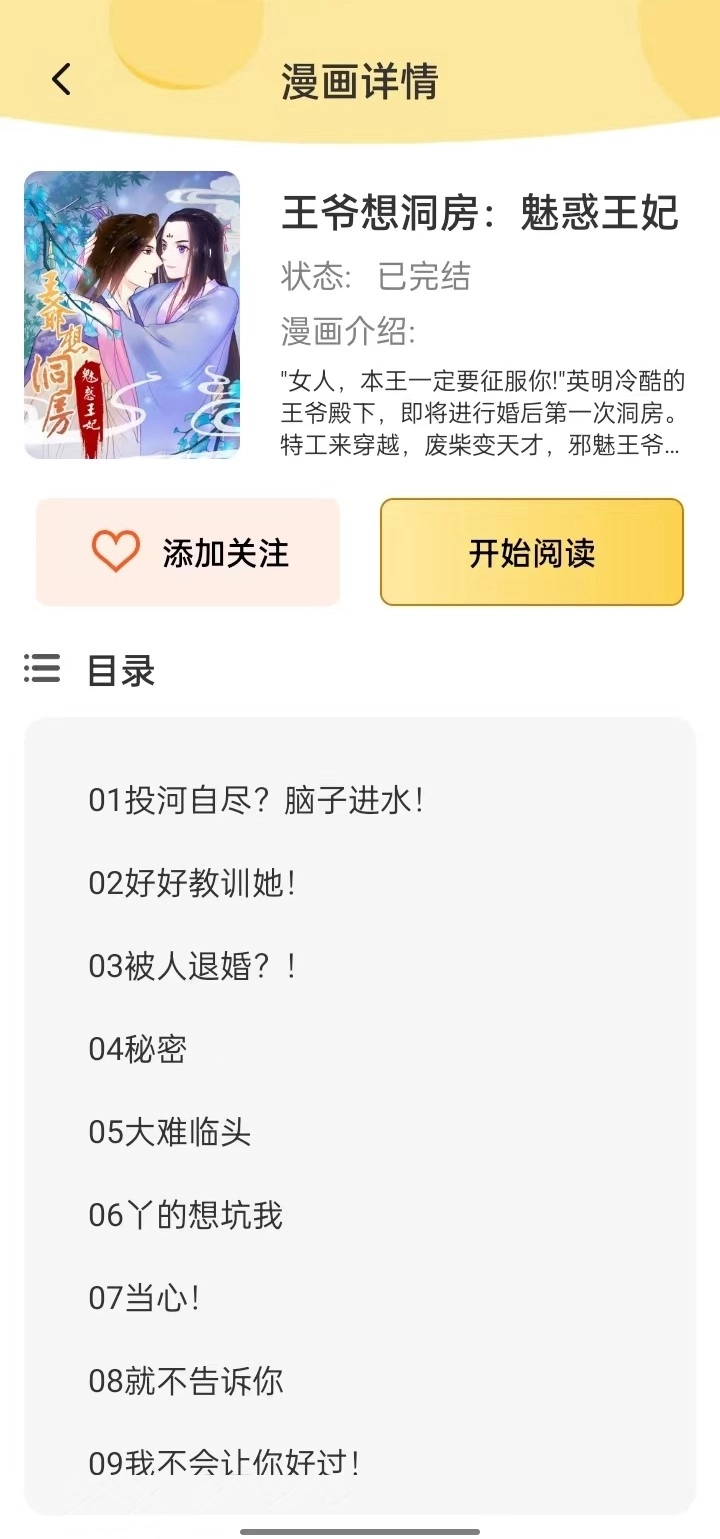
Task: Open chapter 04秘密
Action: click(135, 1048)
